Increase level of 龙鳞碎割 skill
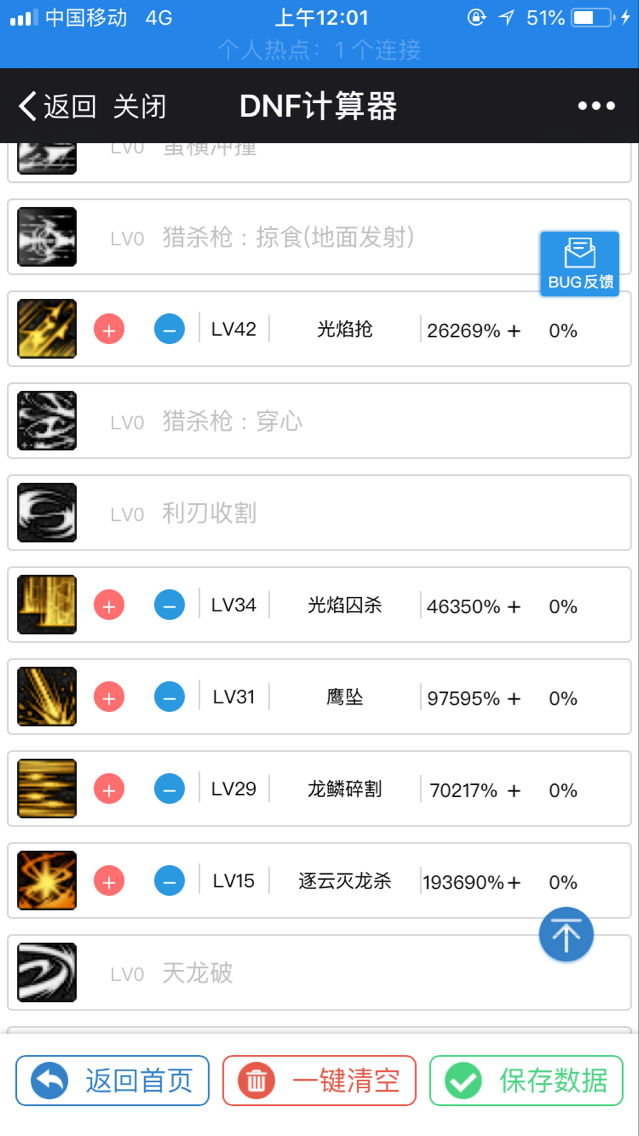This screenshot has width=639, height=1136. [109, 789]
